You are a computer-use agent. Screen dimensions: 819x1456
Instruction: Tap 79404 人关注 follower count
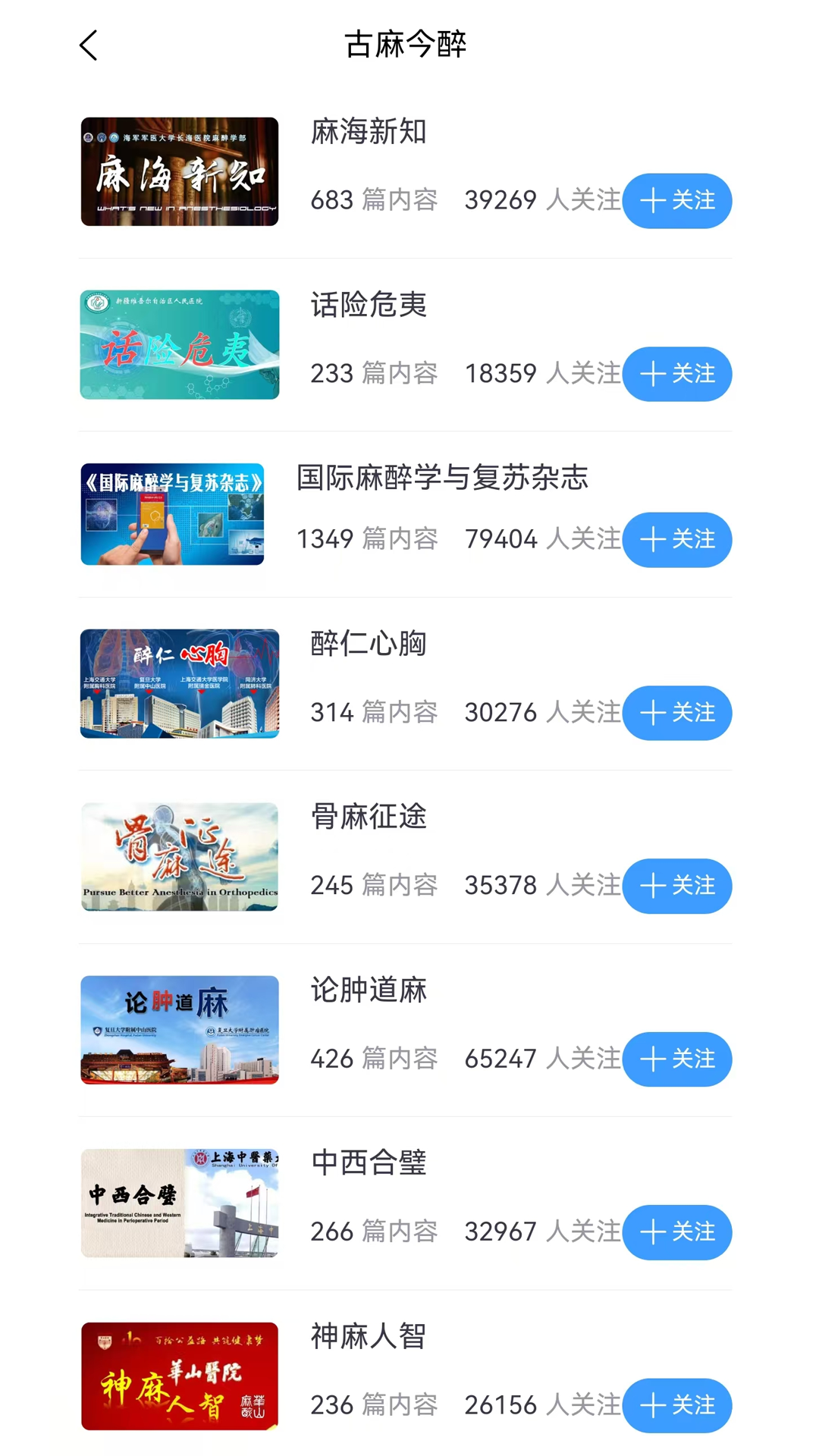544,538
